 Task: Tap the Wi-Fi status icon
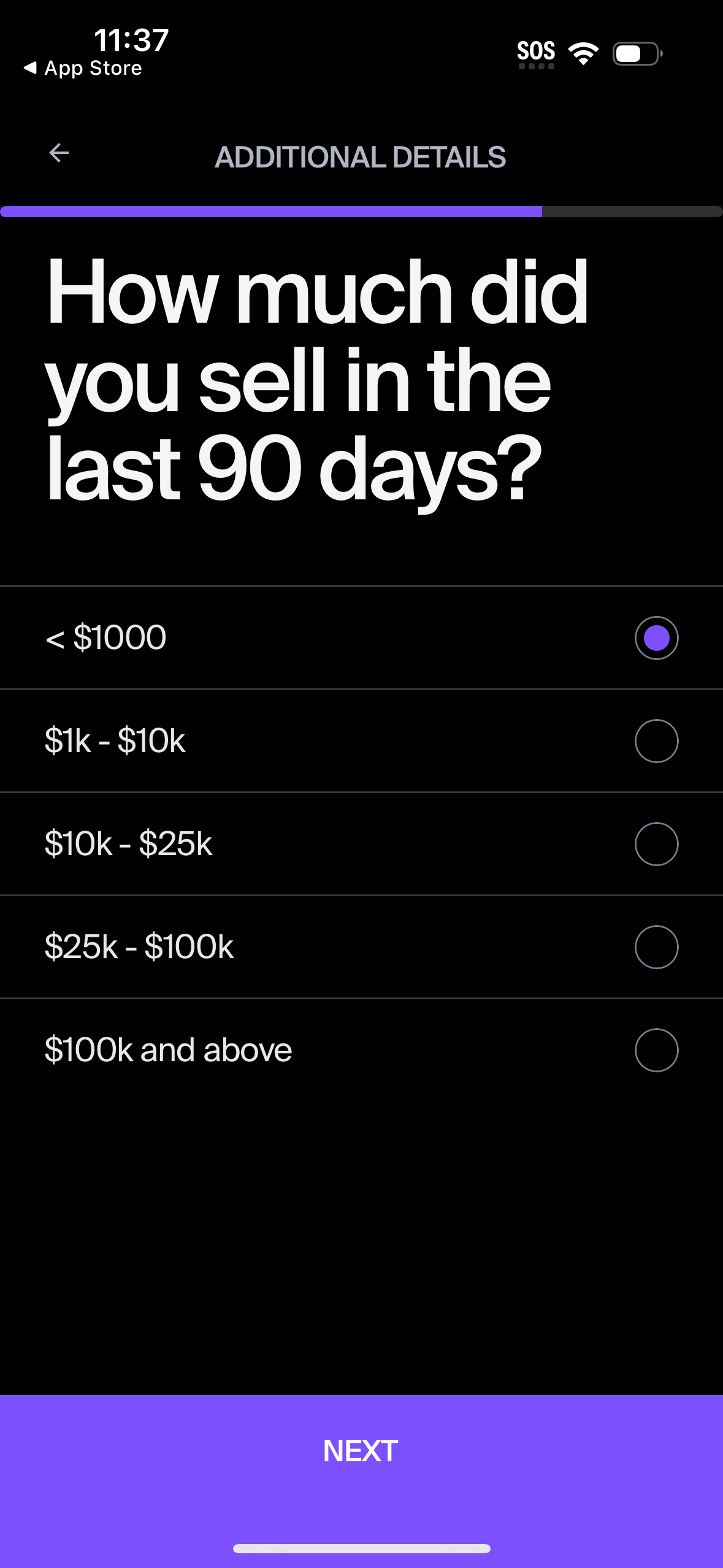[583, 53]
